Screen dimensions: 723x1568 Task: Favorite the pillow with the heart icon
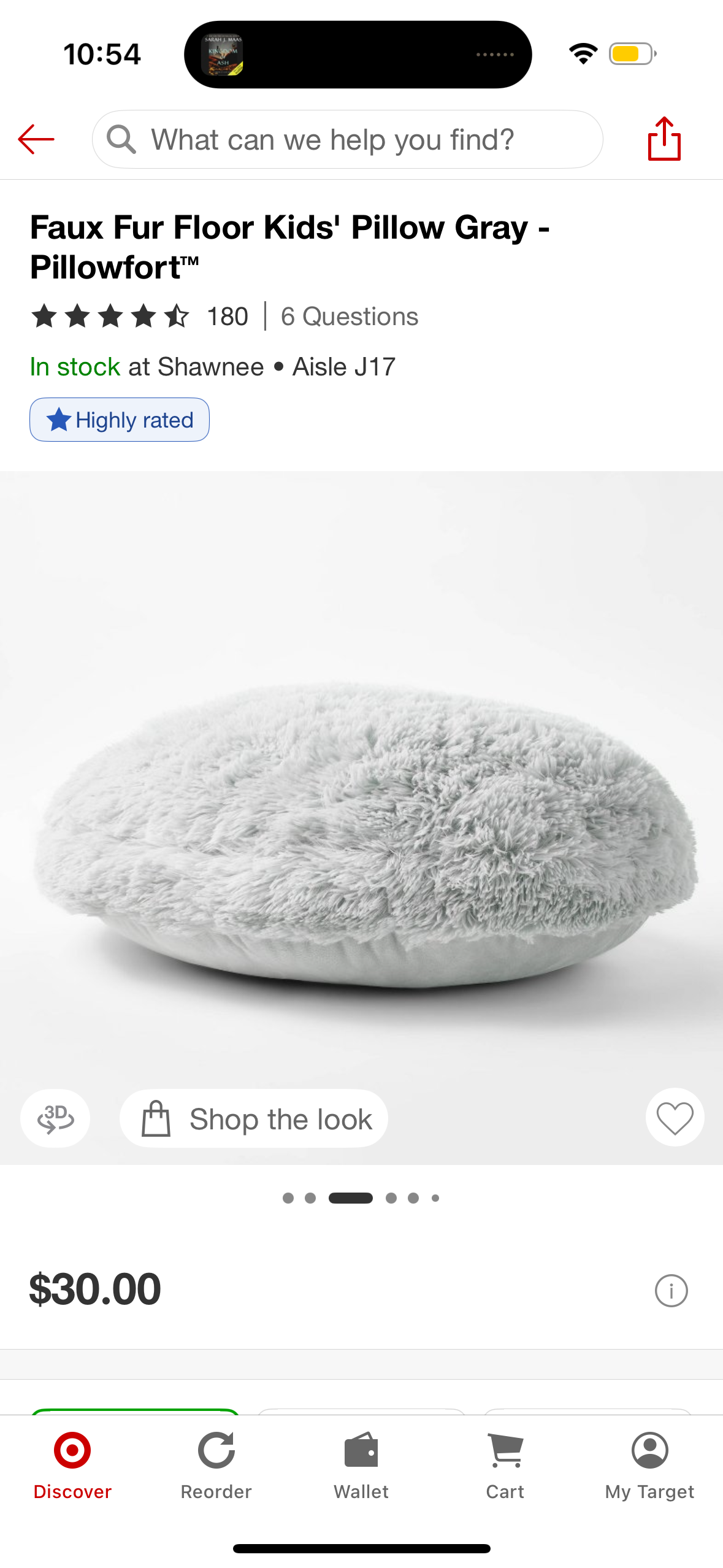(675, 1118)
